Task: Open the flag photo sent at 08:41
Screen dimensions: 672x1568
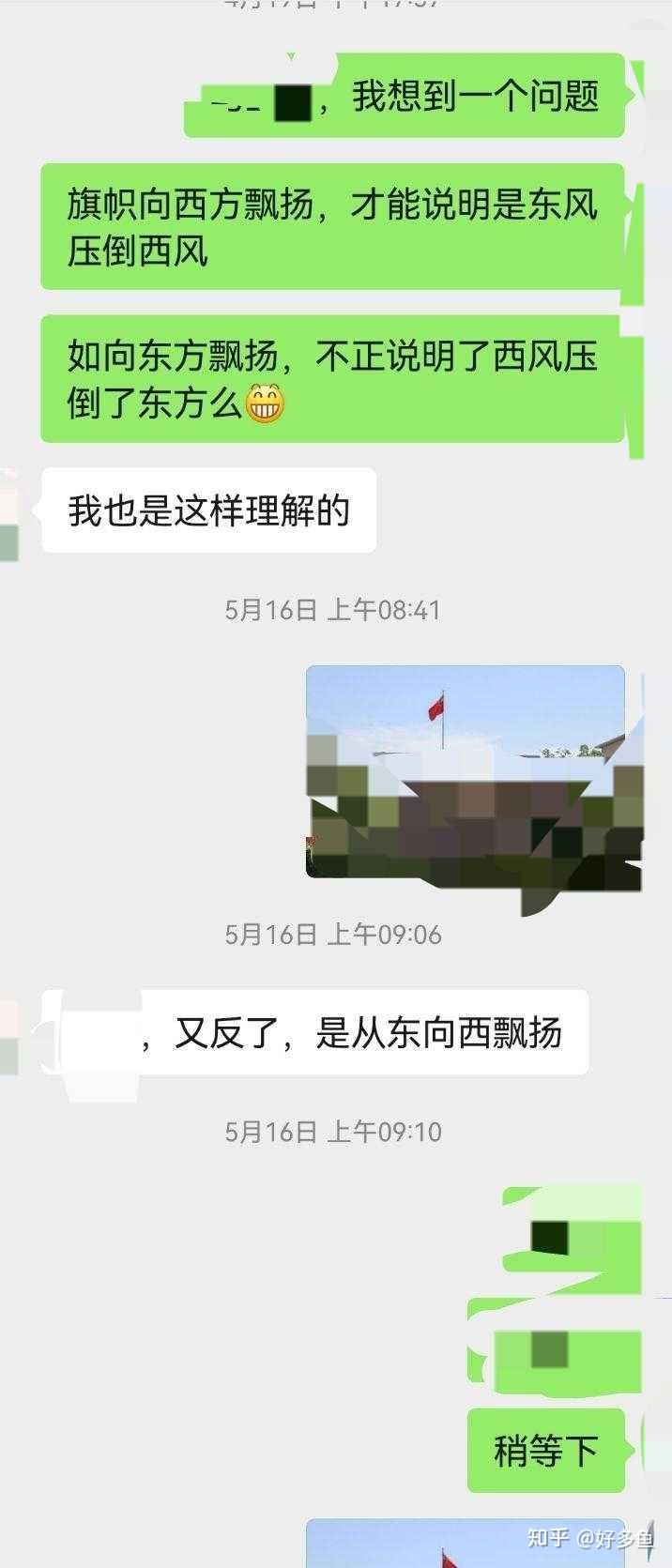Action: 466,771
